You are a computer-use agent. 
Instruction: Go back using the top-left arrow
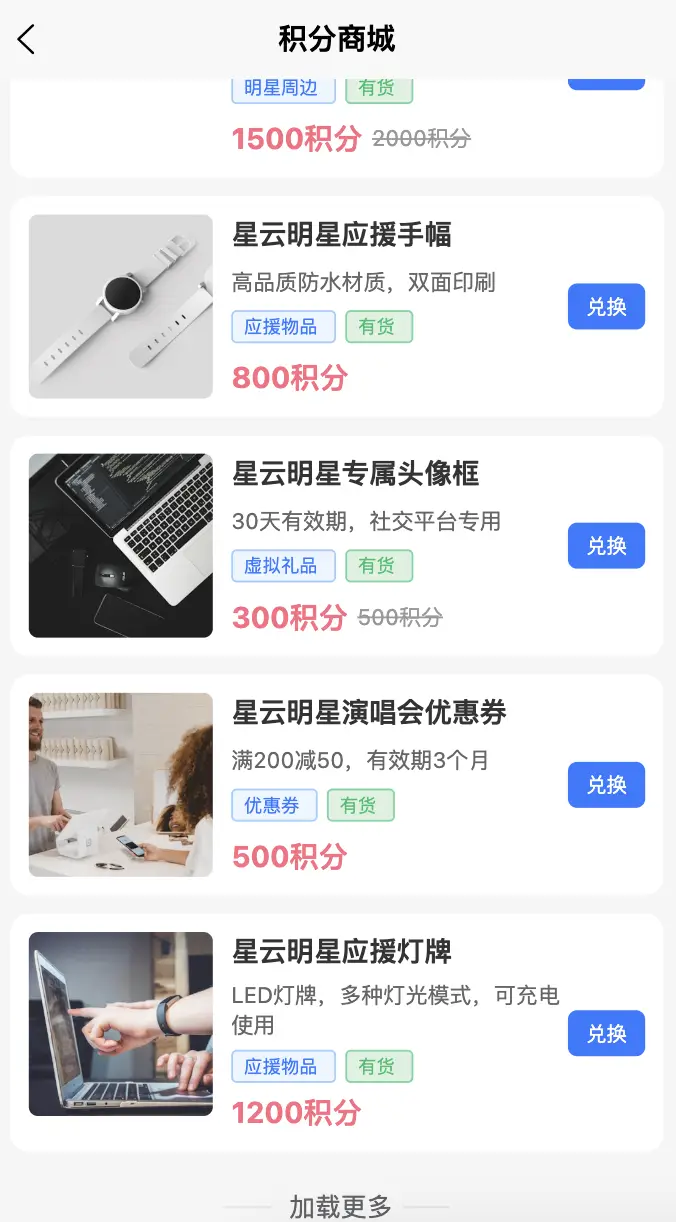[x=26, y=40]
